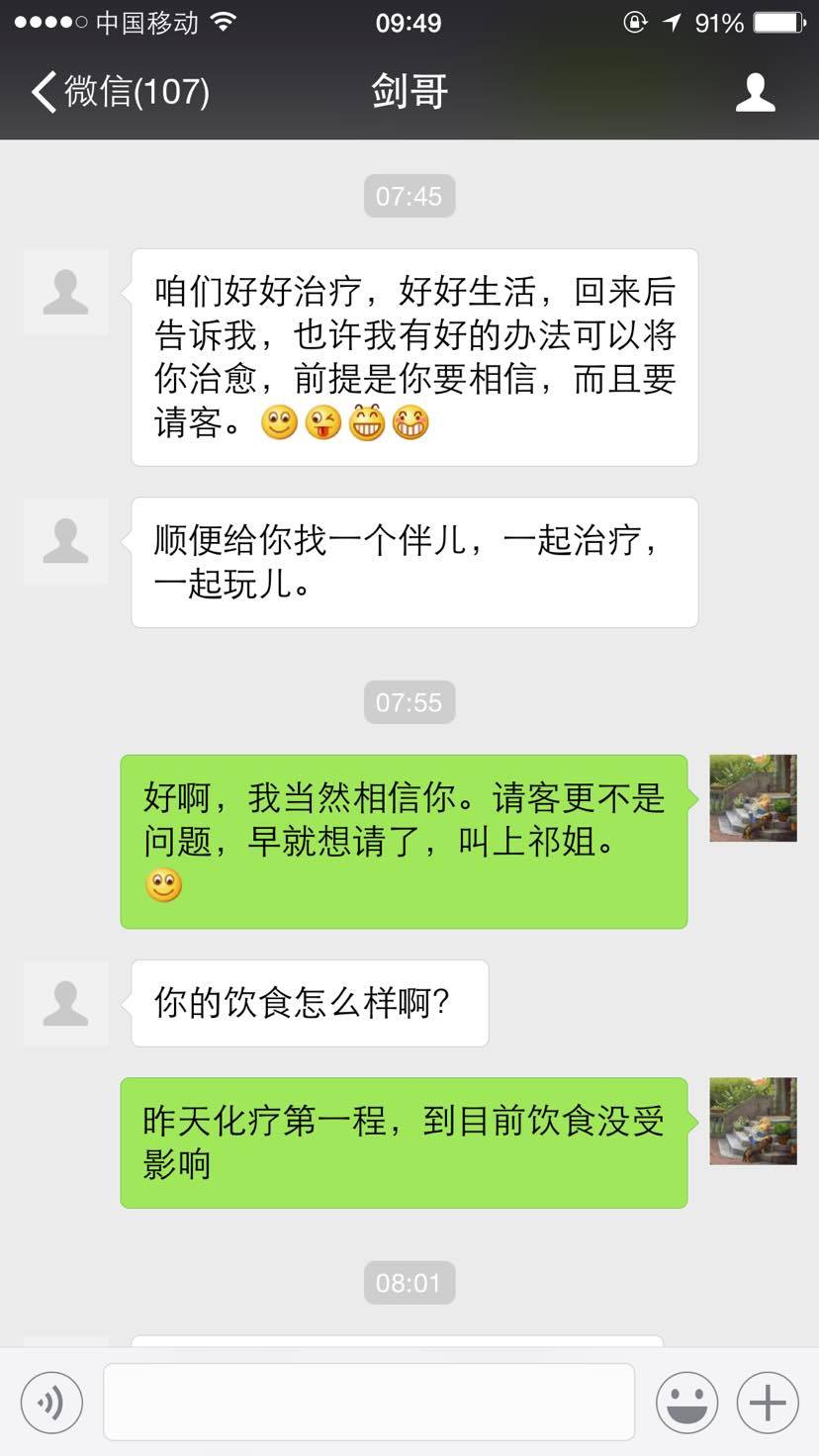This screenshot has width=819, height=1456.
Task: Tap the message text field
Action: coord(368,1402)
